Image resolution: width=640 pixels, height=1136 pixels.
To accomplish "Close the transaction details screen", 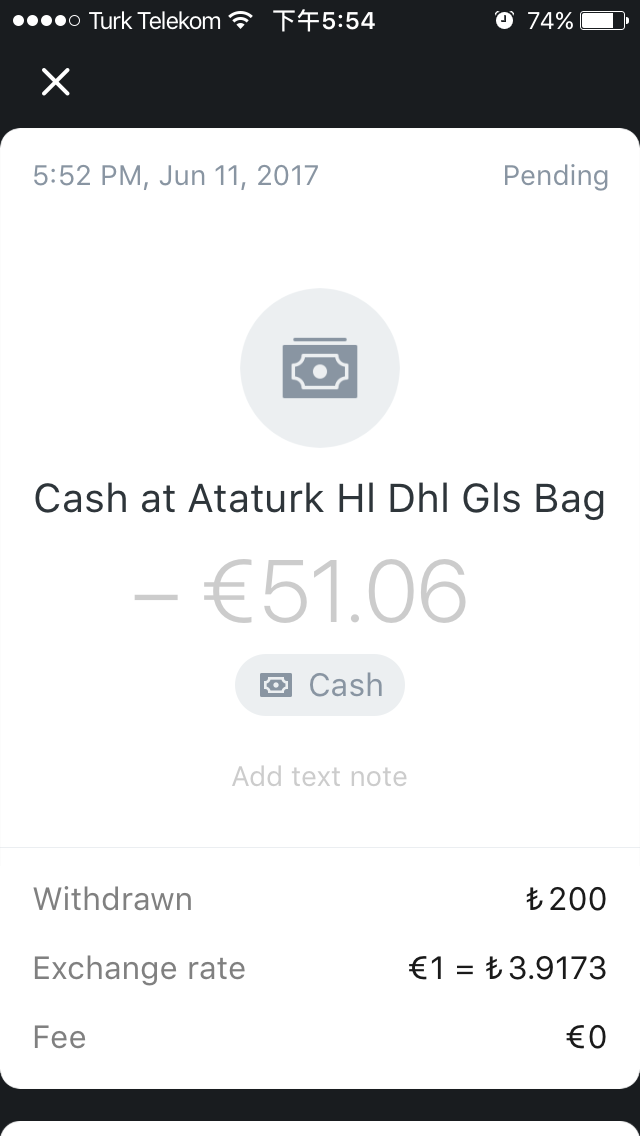I will point(55,81).
